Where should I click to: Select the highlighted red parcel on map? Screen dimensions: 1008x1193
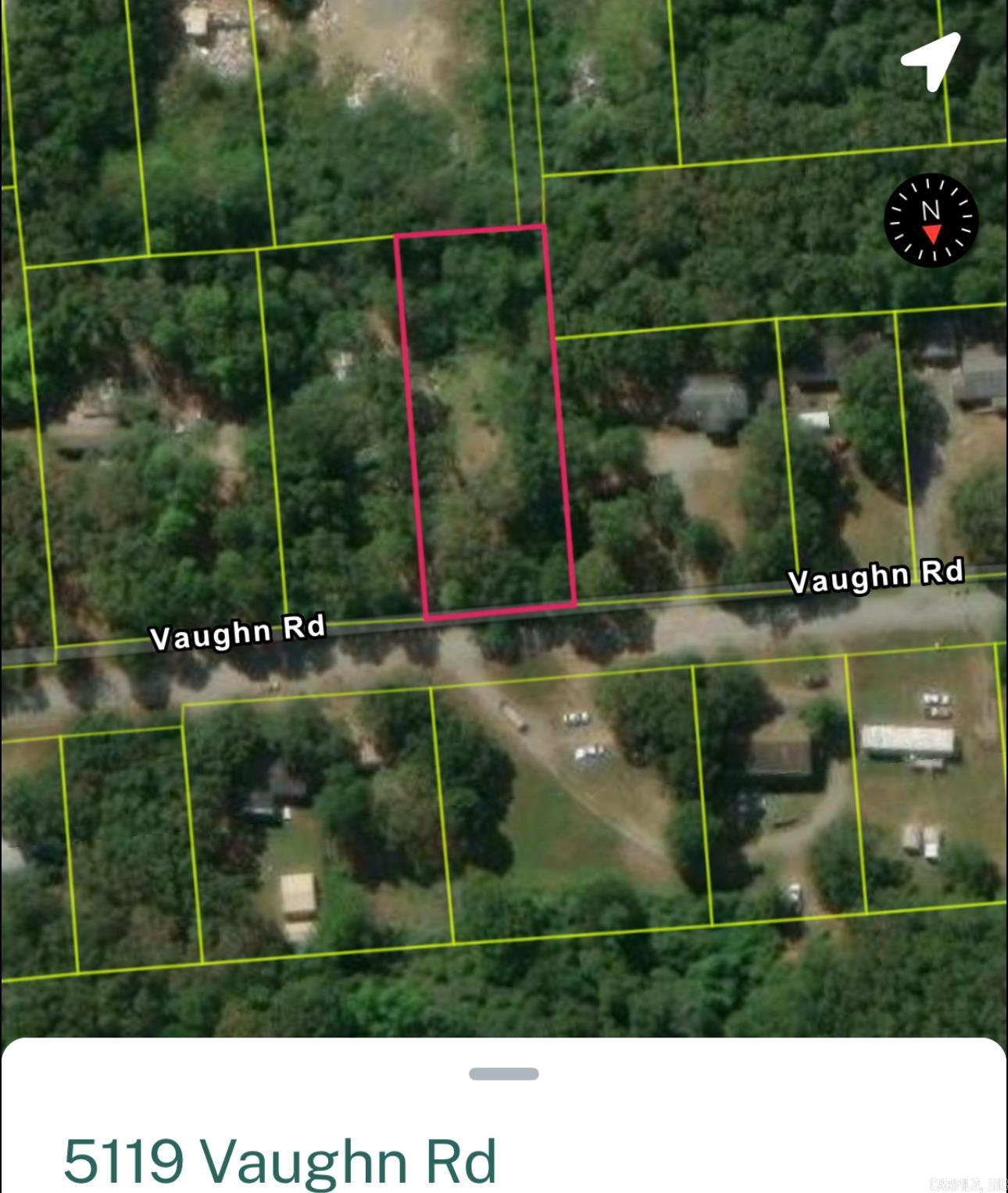click(486, 422)
